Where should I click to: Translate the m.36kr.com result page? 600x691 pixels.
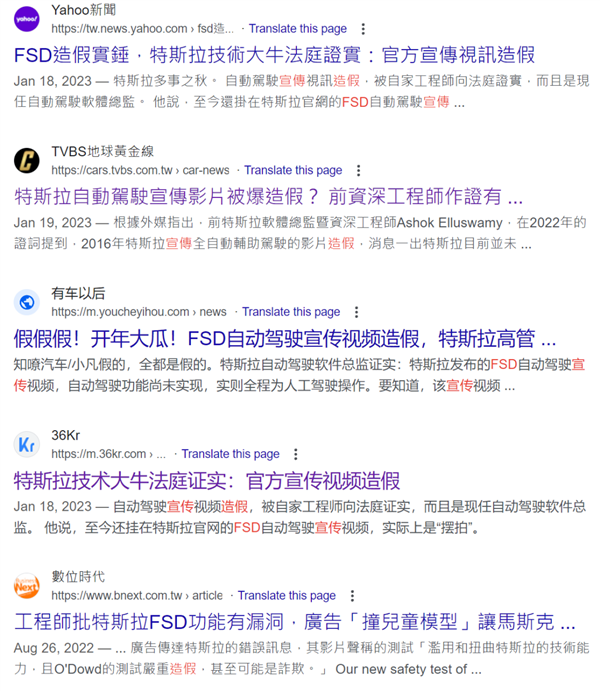231,454
